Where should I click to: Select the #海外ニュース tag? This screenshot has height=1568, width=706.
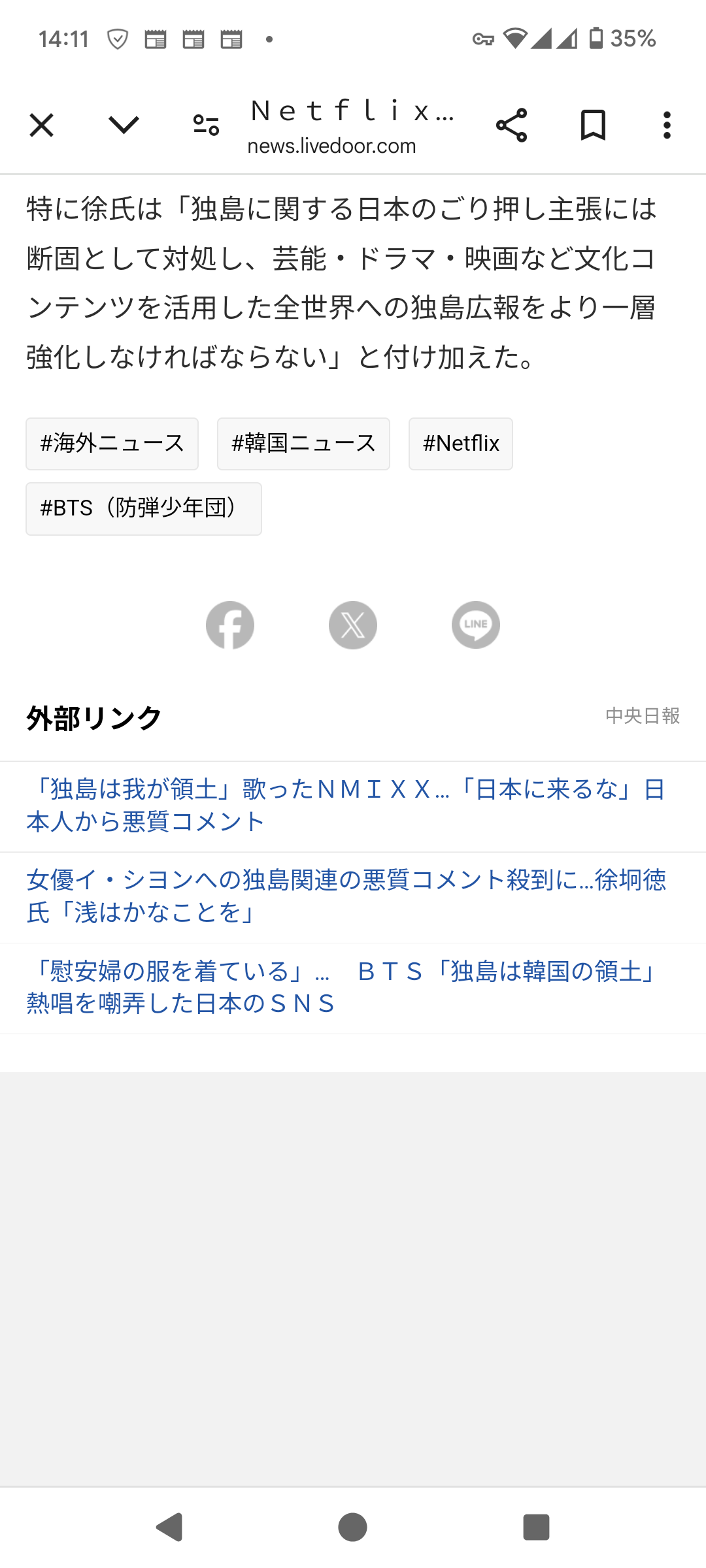click(112, 444)
